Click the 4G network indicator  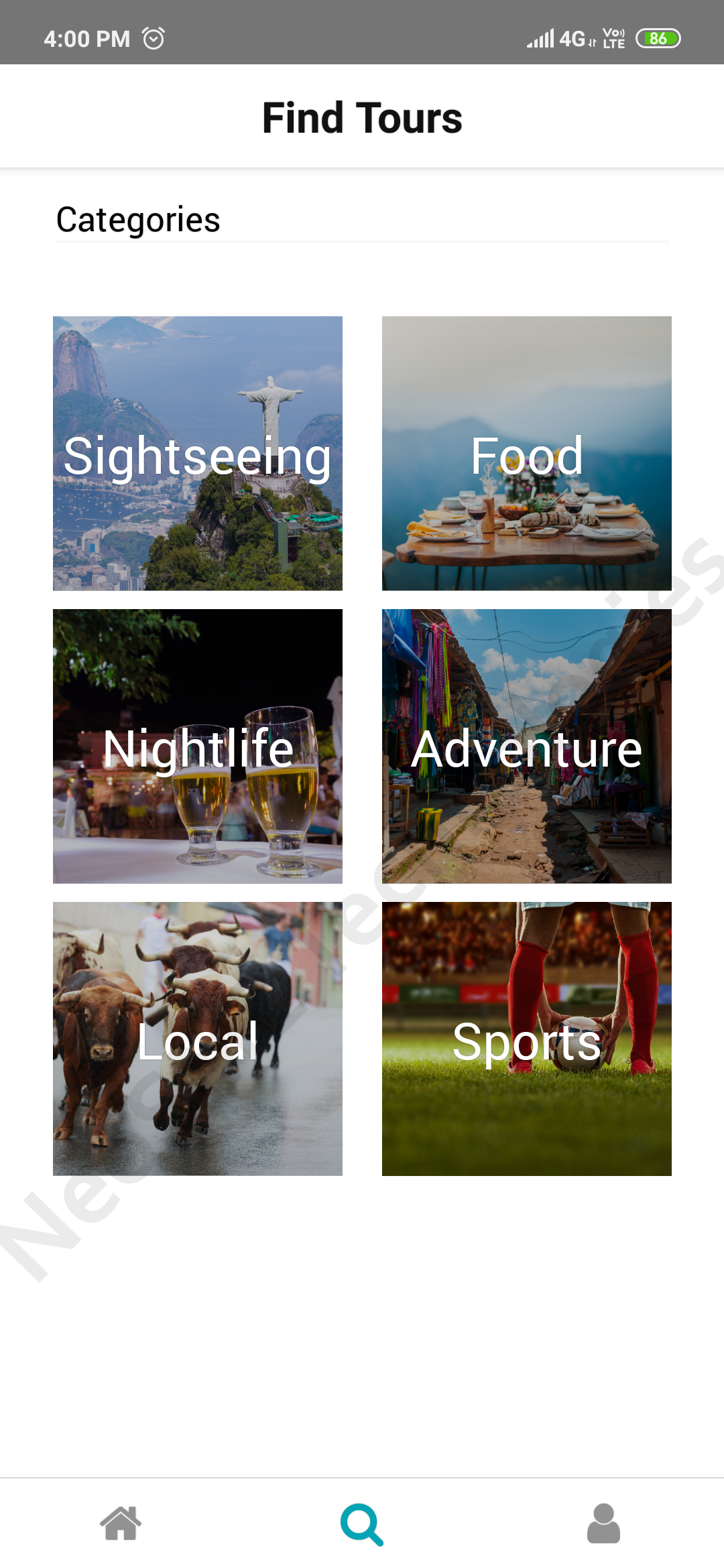tap(571, 40)
